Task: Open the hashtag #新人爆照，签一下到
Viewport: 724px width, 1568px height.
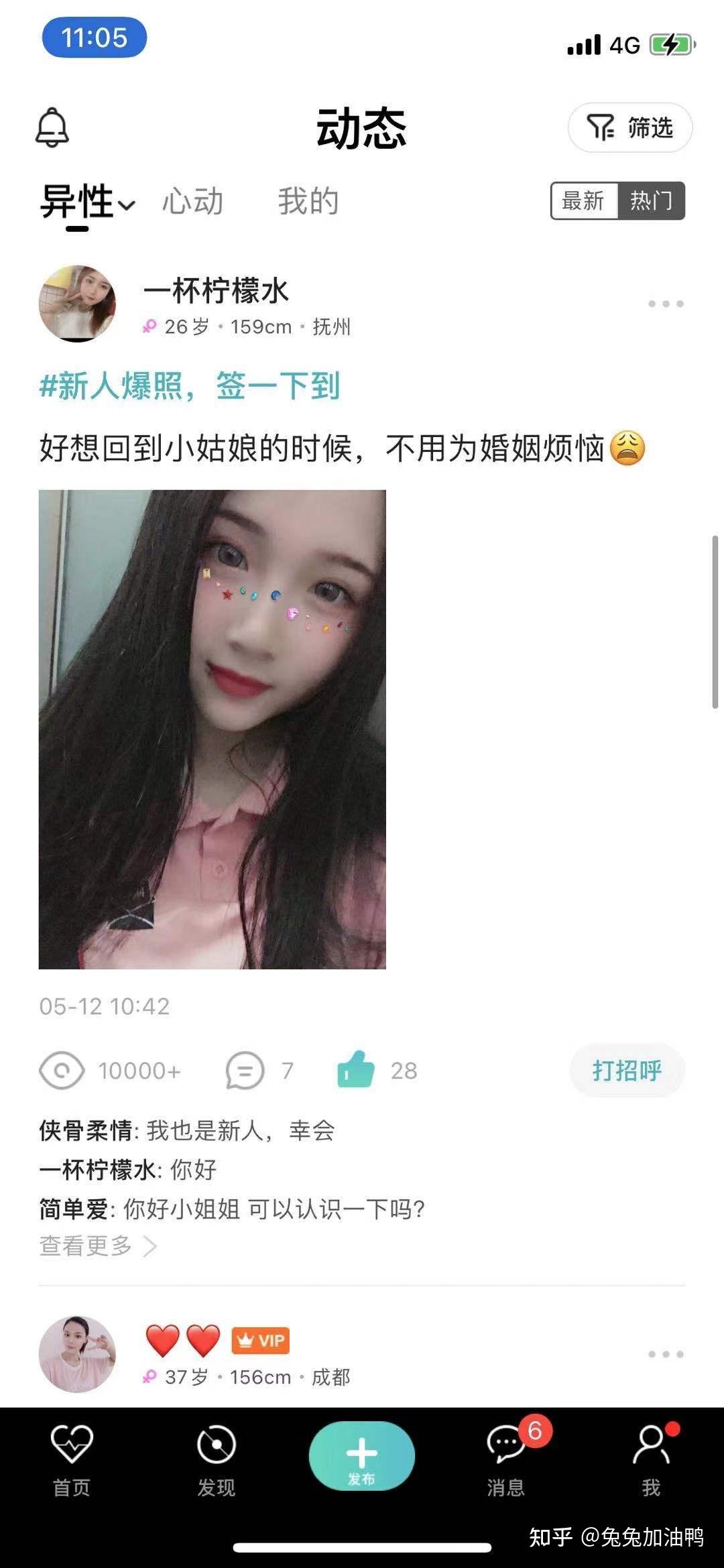Action: click(190, 386)
